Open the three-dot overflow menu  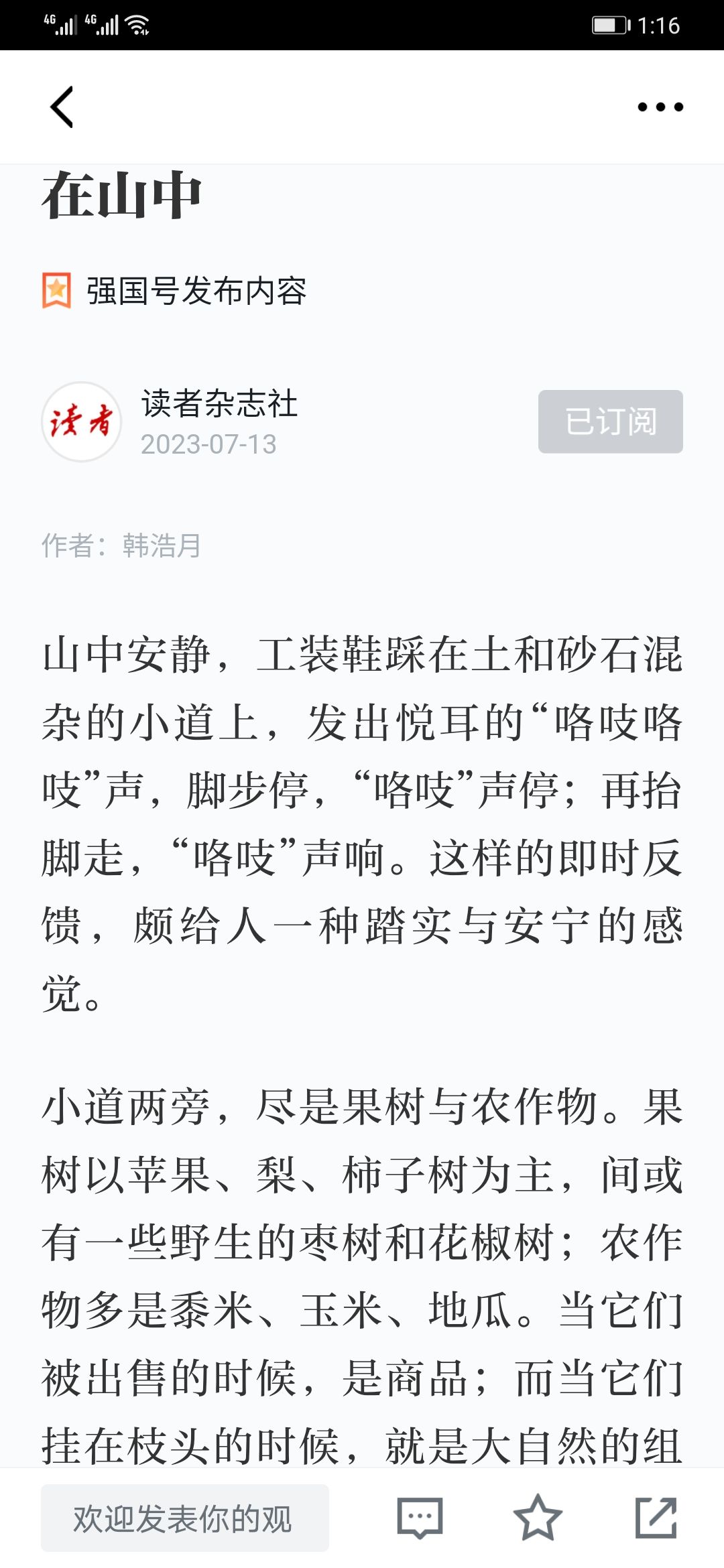coord(660,107)
